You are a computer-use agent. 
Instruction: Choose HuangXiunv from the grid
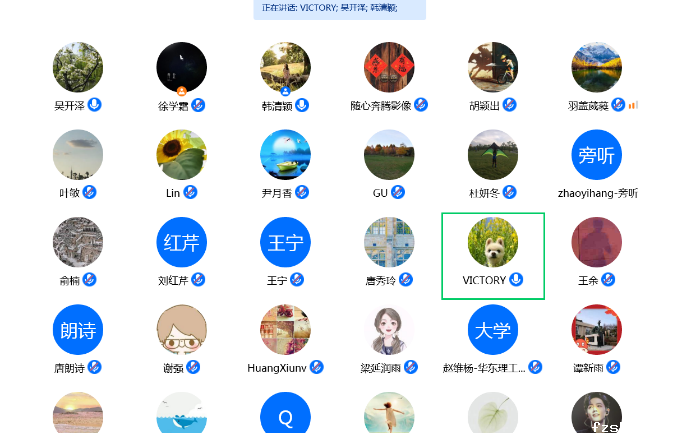coord(285,330)
